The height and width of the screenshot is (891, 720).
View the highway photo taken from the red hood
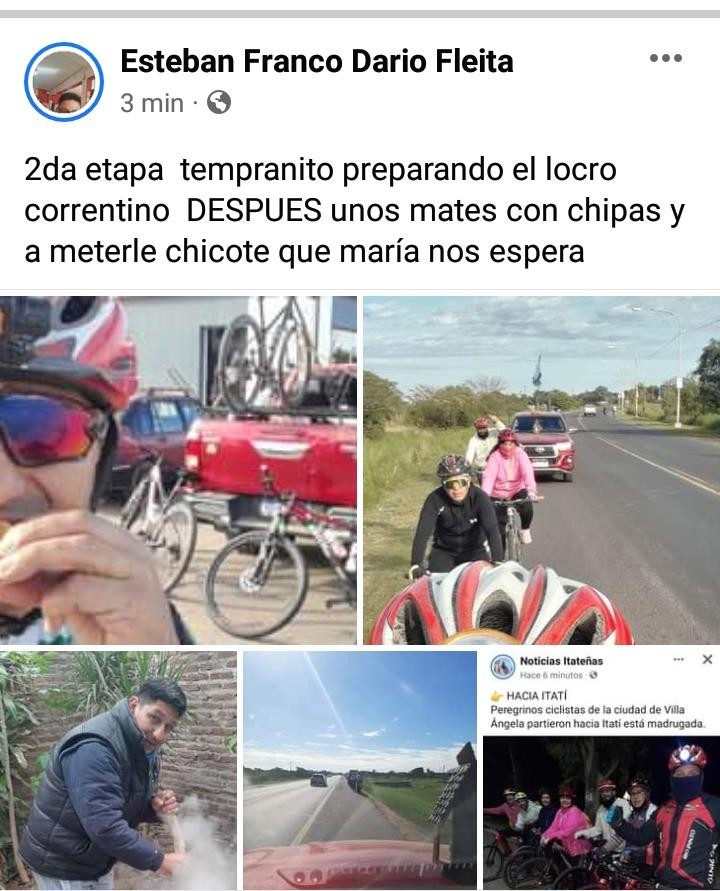coord(360,770)
